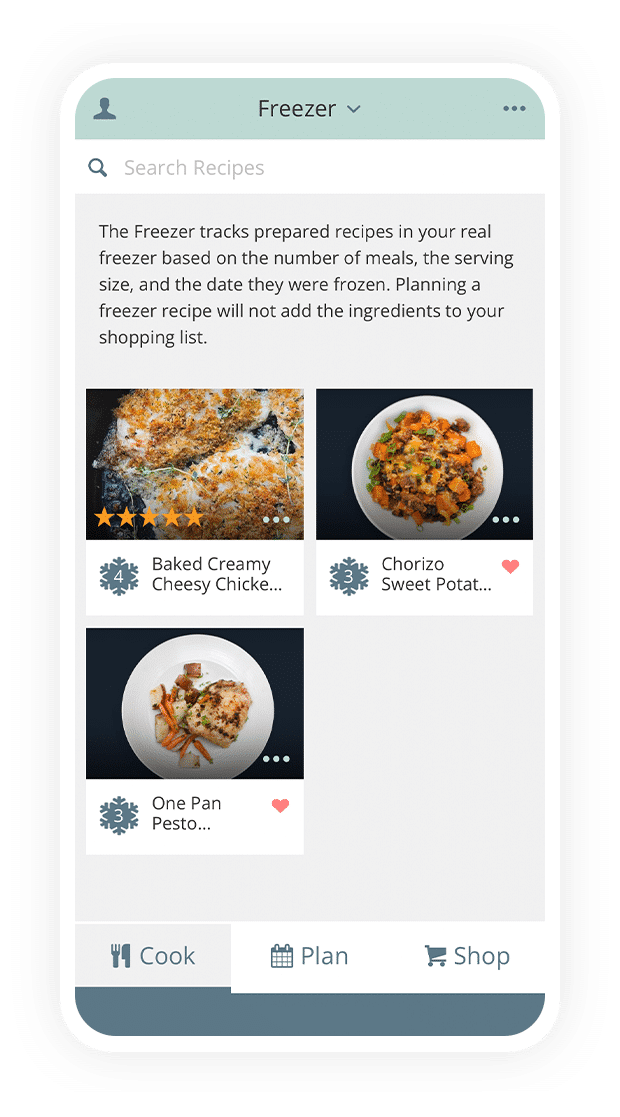Switch to the Plan tab

point(310,956)
